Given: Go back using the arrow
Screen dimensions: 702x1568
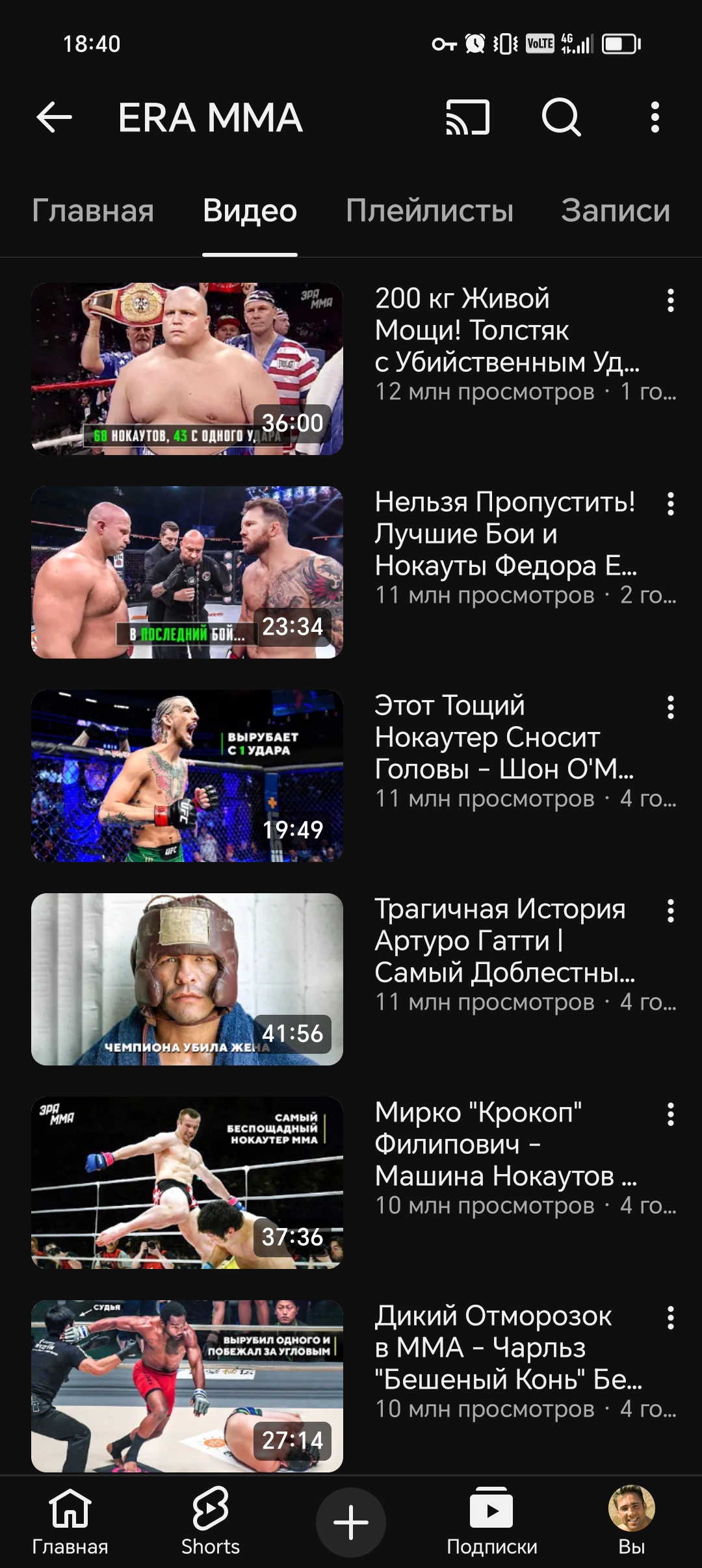Looking at the screenshot, I should 54,118.
